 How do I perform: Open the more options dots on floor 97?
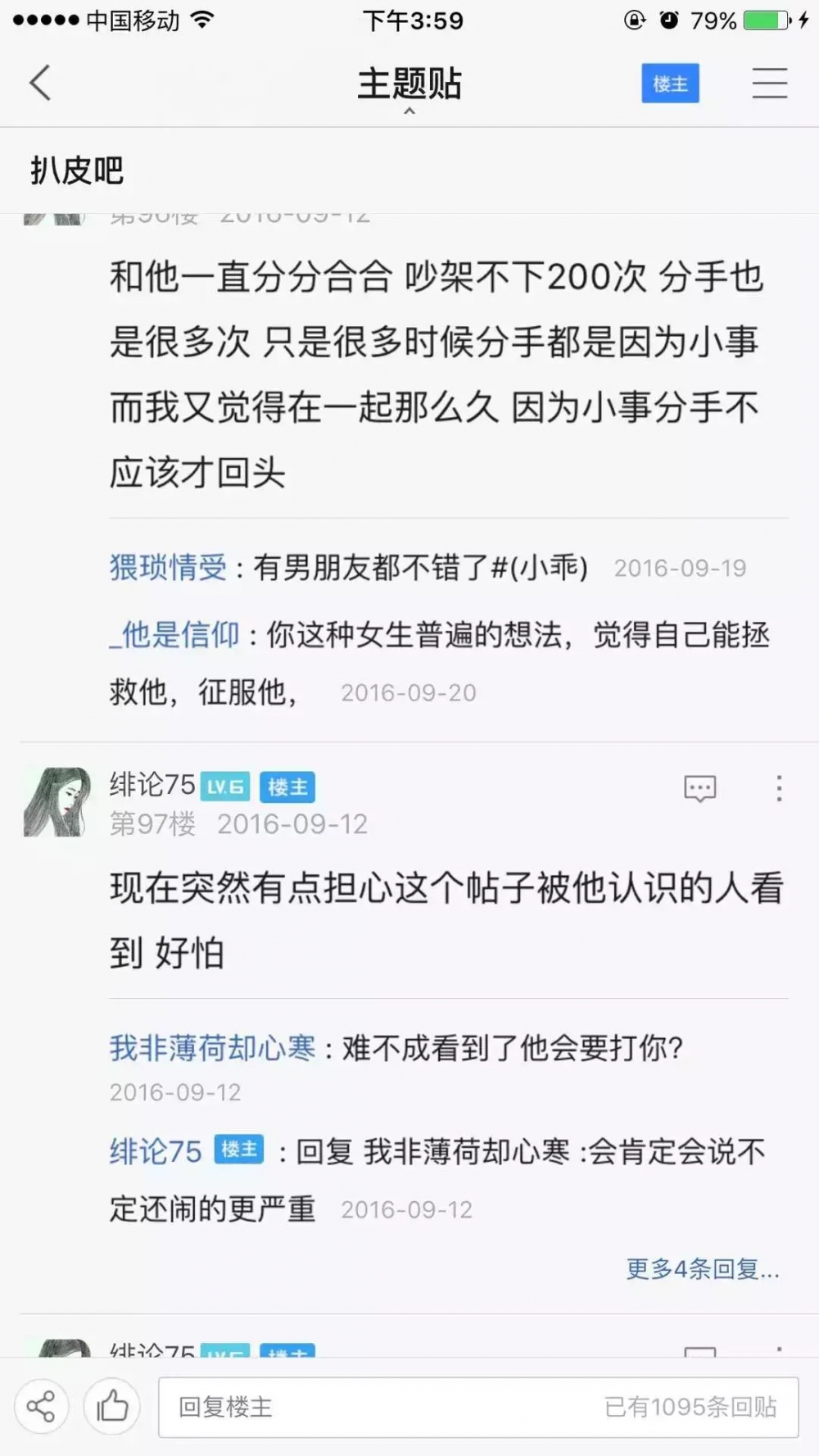click(779, 788)
